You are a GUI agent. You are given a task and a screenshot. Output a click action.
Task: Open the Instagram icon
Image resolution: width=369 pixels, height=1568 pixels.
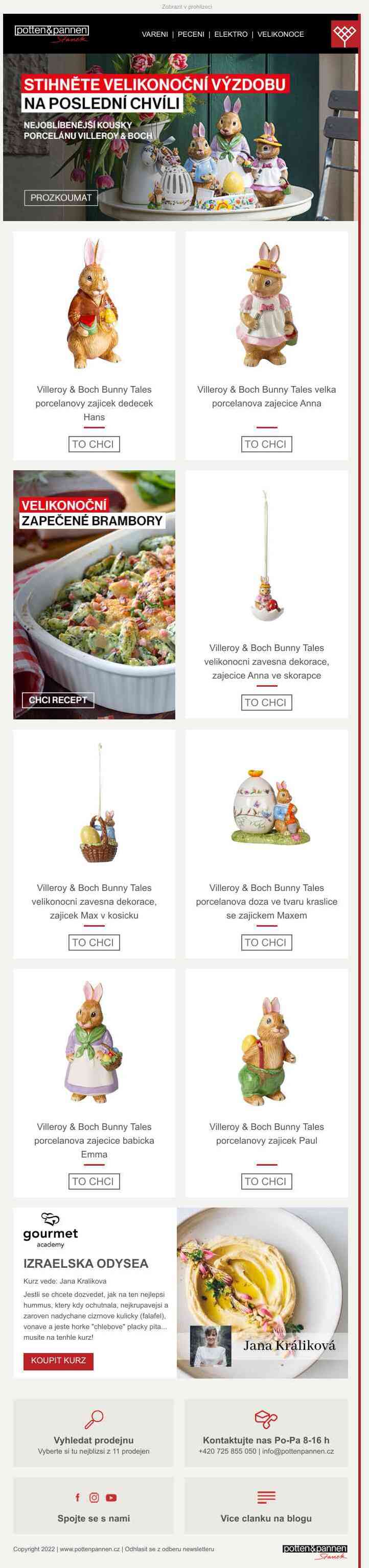95,1498
